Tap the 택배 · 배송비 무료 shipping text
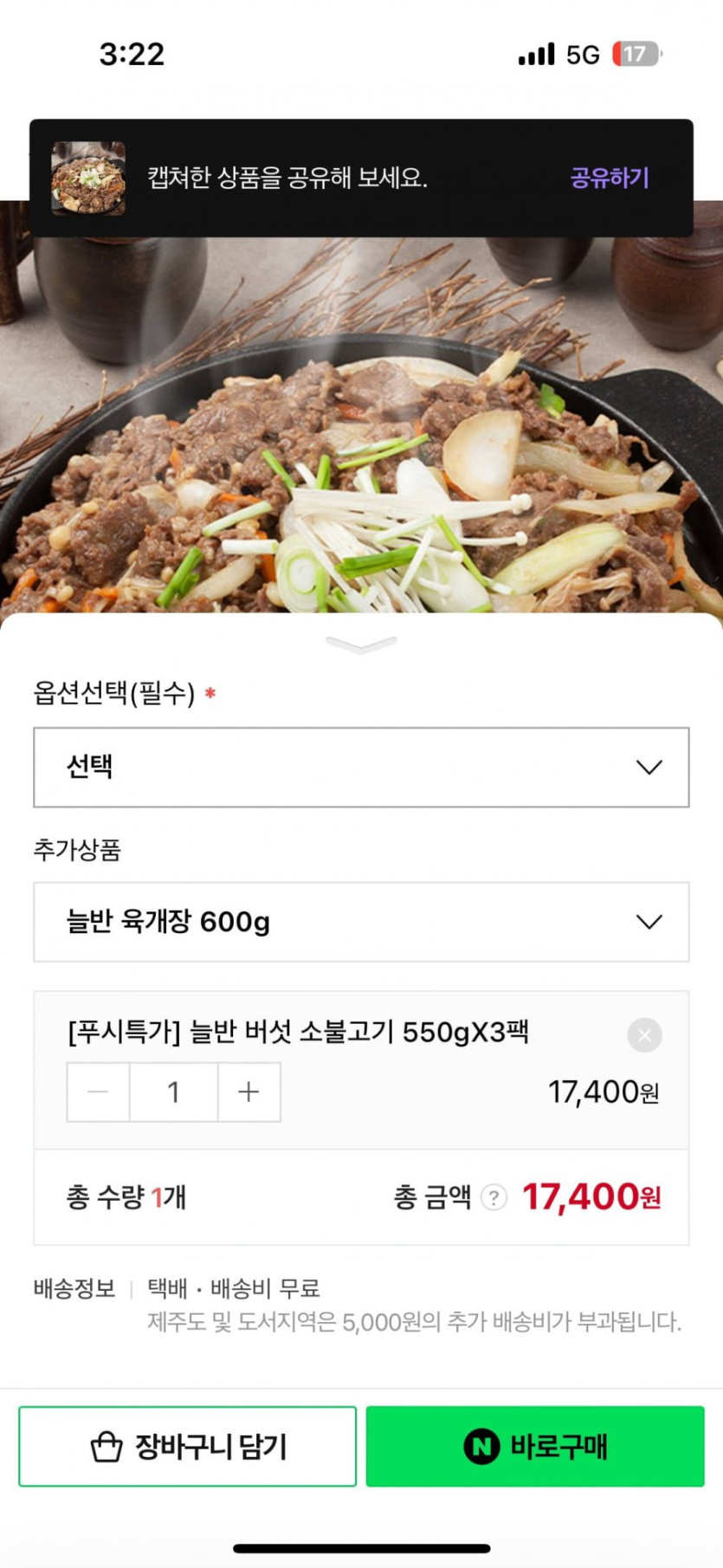The width and height of the screenshot is (723, 1568). (x=232, y=1289)
